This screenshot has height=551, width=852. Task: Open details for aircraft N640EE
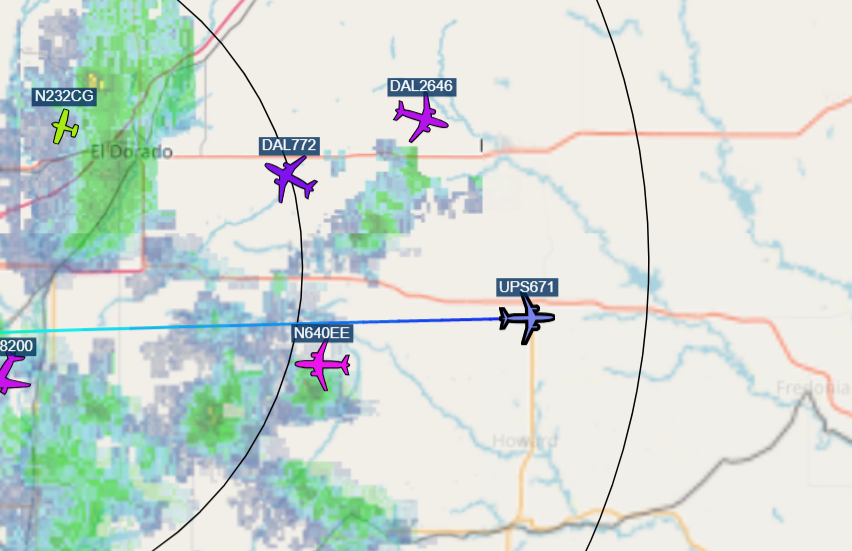tap(323, 365)
